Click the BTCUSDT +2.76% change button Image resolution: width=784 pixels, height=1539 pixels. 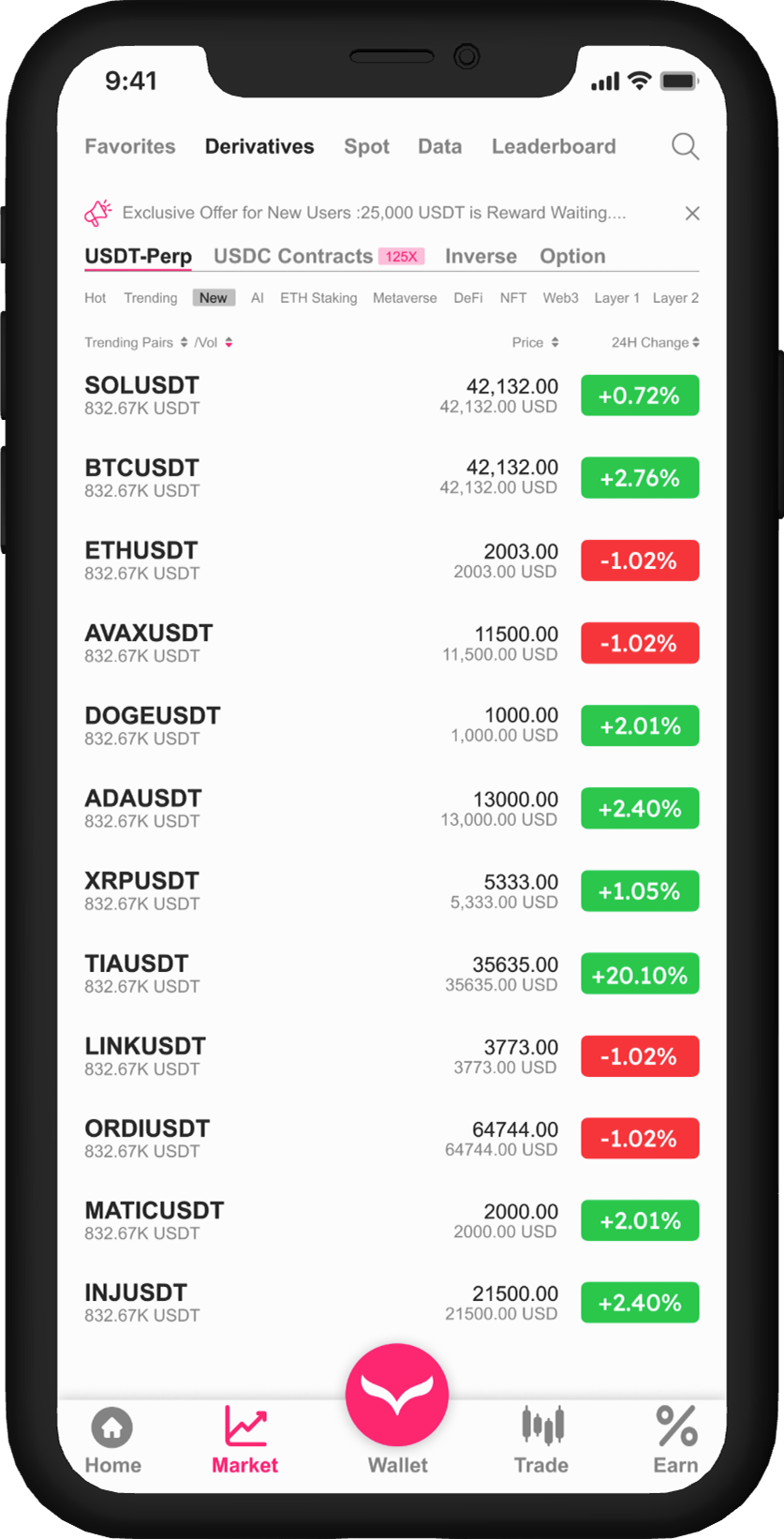tap(640, 478)
